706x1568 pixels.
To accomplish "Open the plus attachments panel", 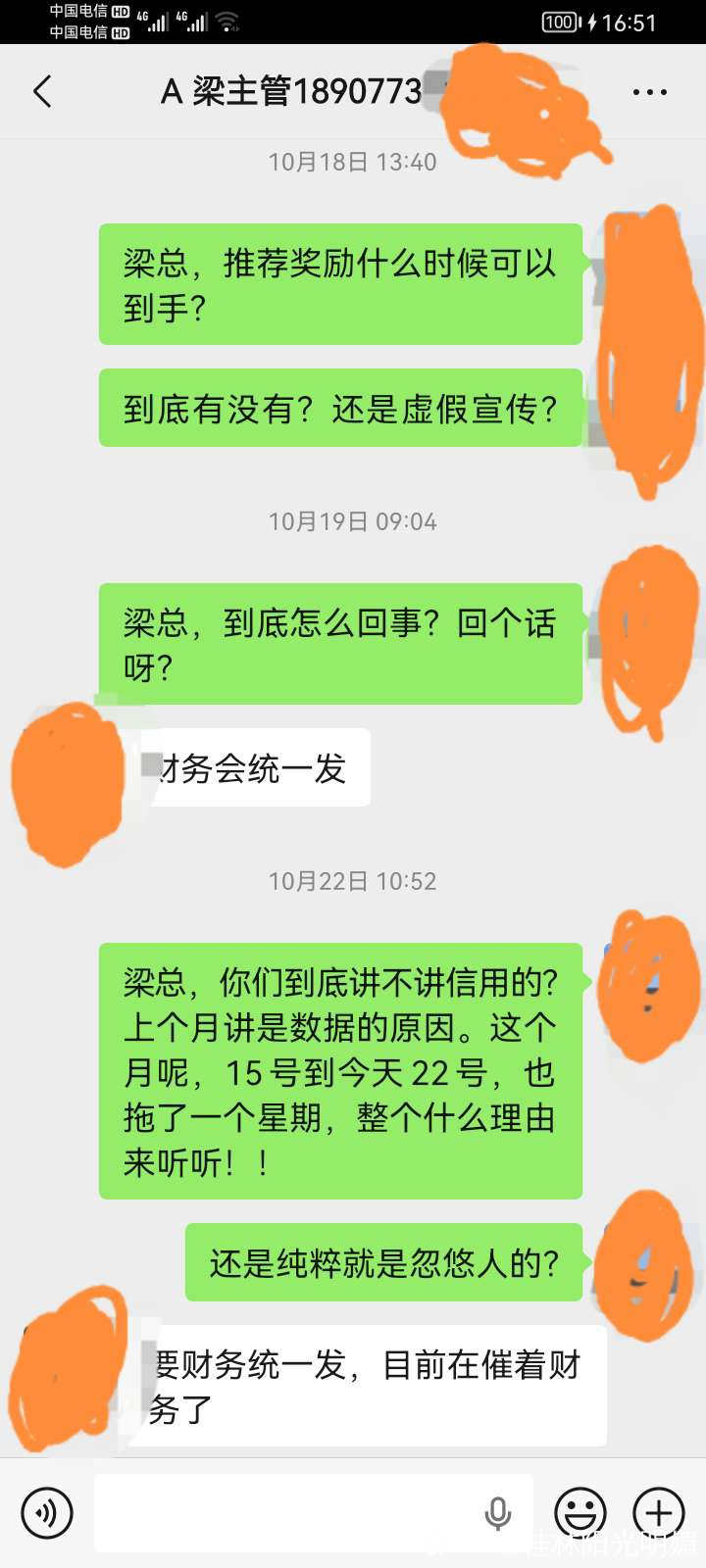I will (659, 1512).
